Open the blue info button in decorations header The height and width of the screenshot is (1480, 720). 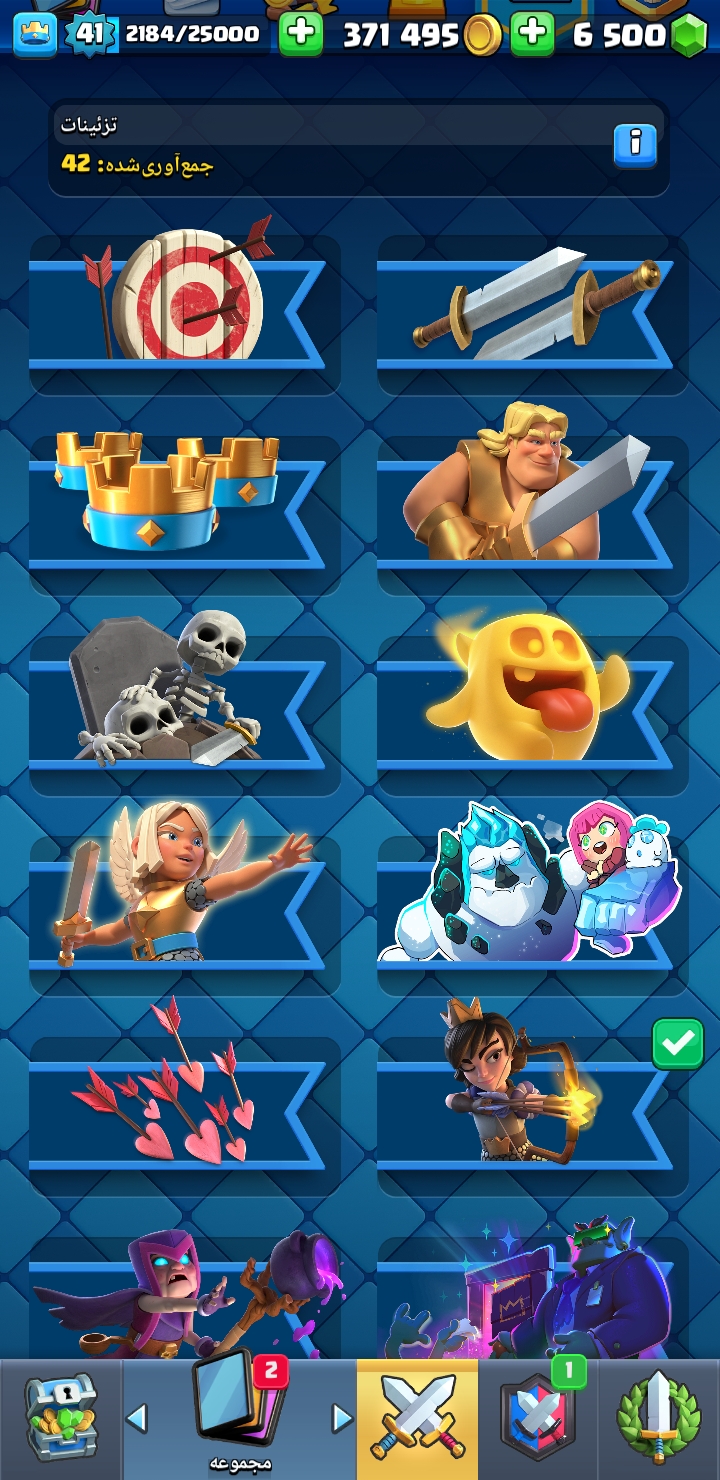coord(634,146)
